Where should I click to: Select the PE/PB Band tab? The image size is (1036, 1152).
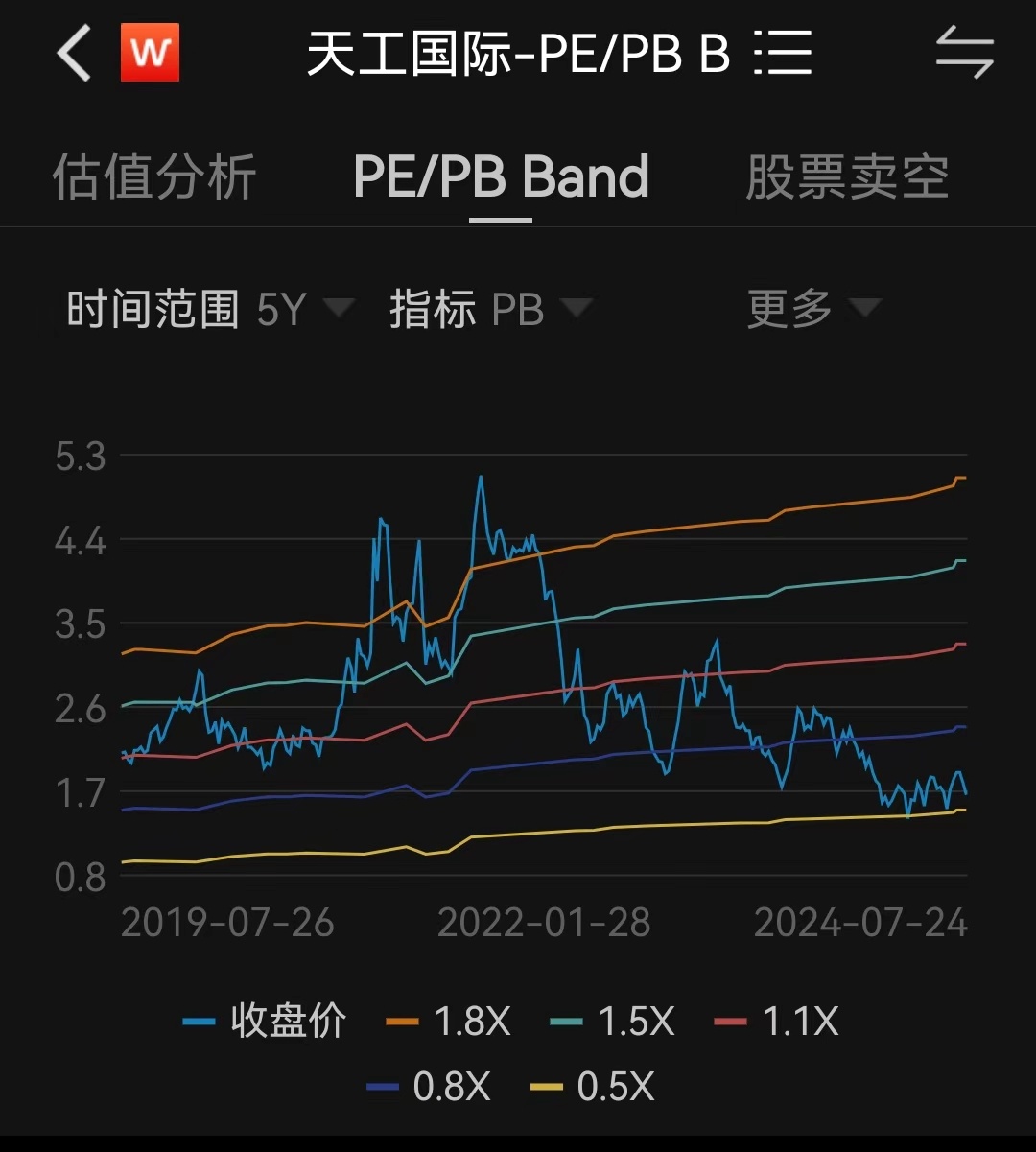point(501,177)
